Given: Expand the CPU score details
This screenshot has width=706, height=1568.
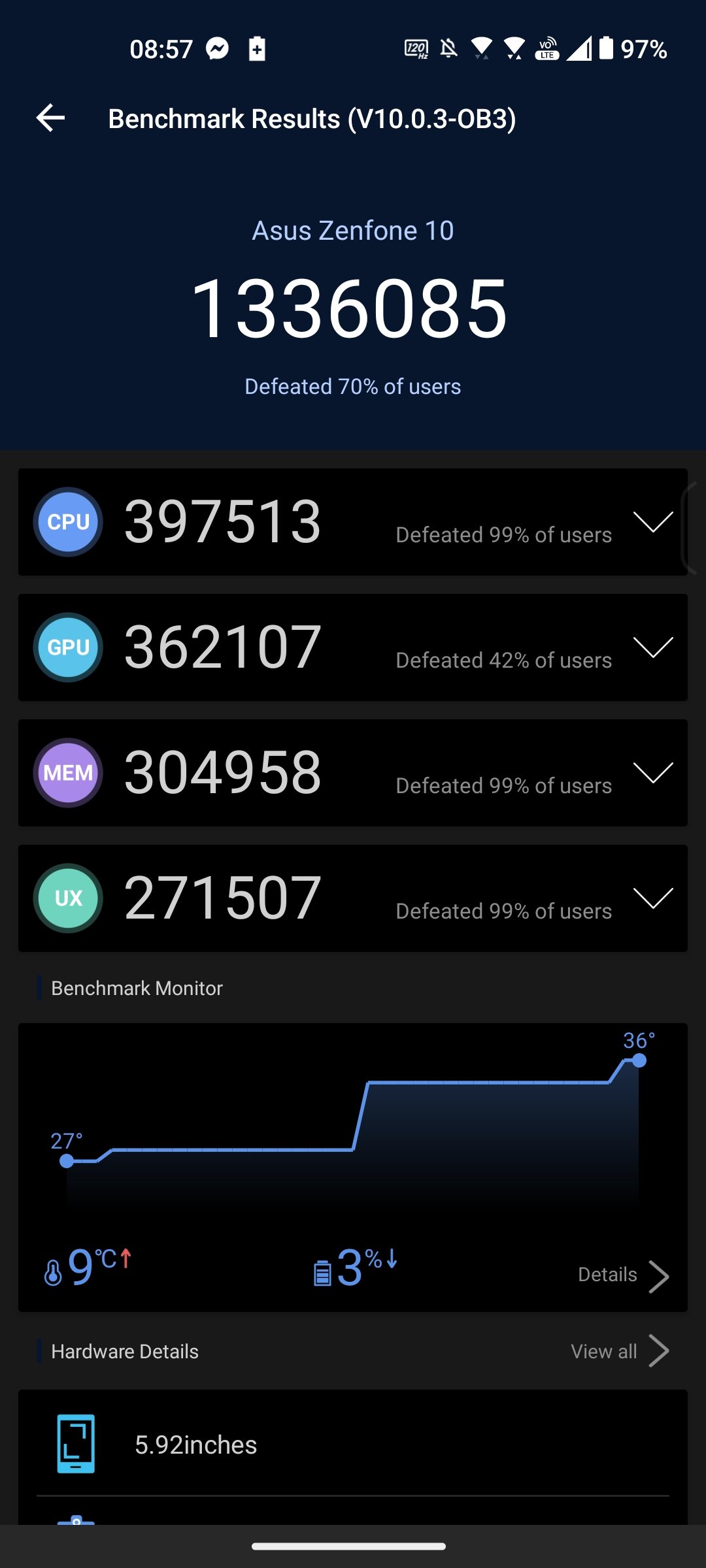Looking at the screenshot, I should [x=653, y=522].
